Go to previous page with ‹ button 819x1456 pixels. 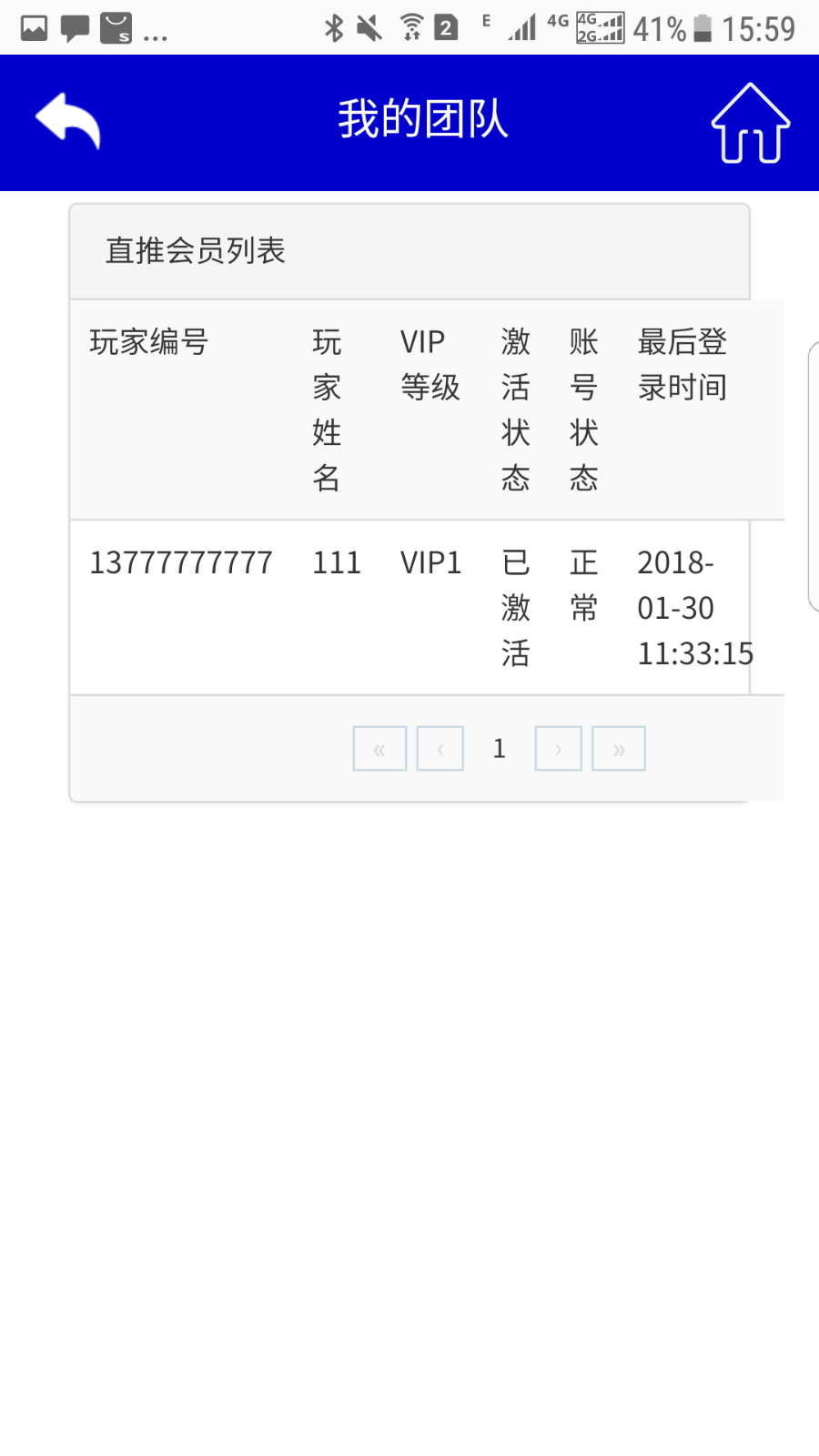tap(440, 749)
